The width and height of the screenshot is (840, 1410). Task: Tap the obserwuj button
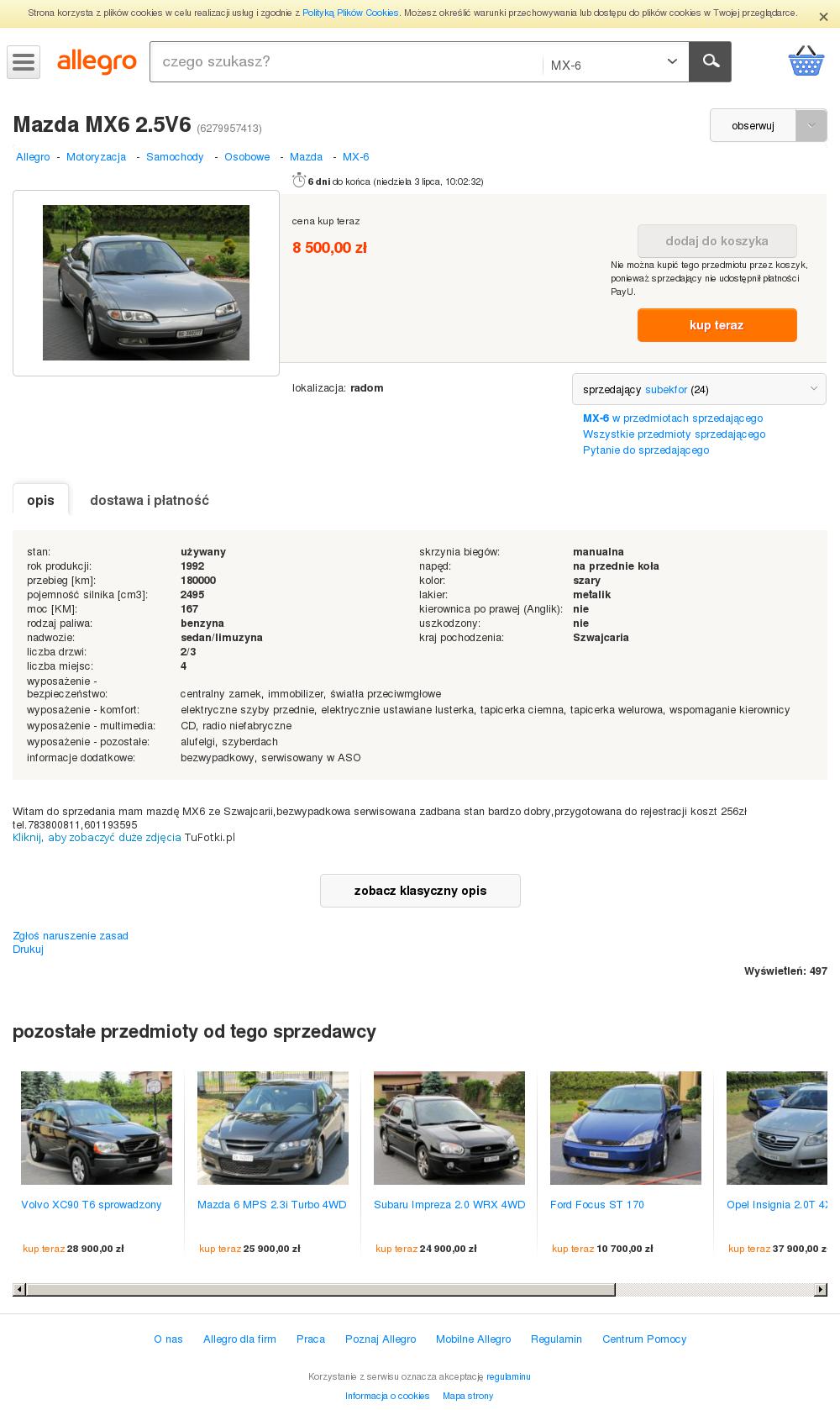753,126
